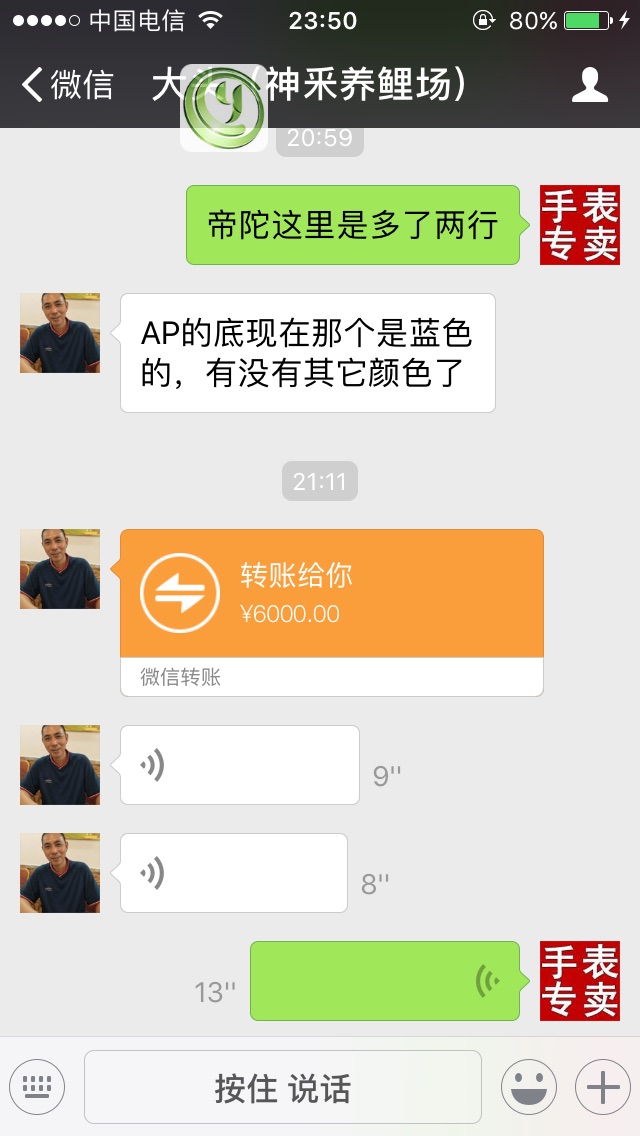
Task: Open the plus attachments menu
Action: click(603, 1087)
